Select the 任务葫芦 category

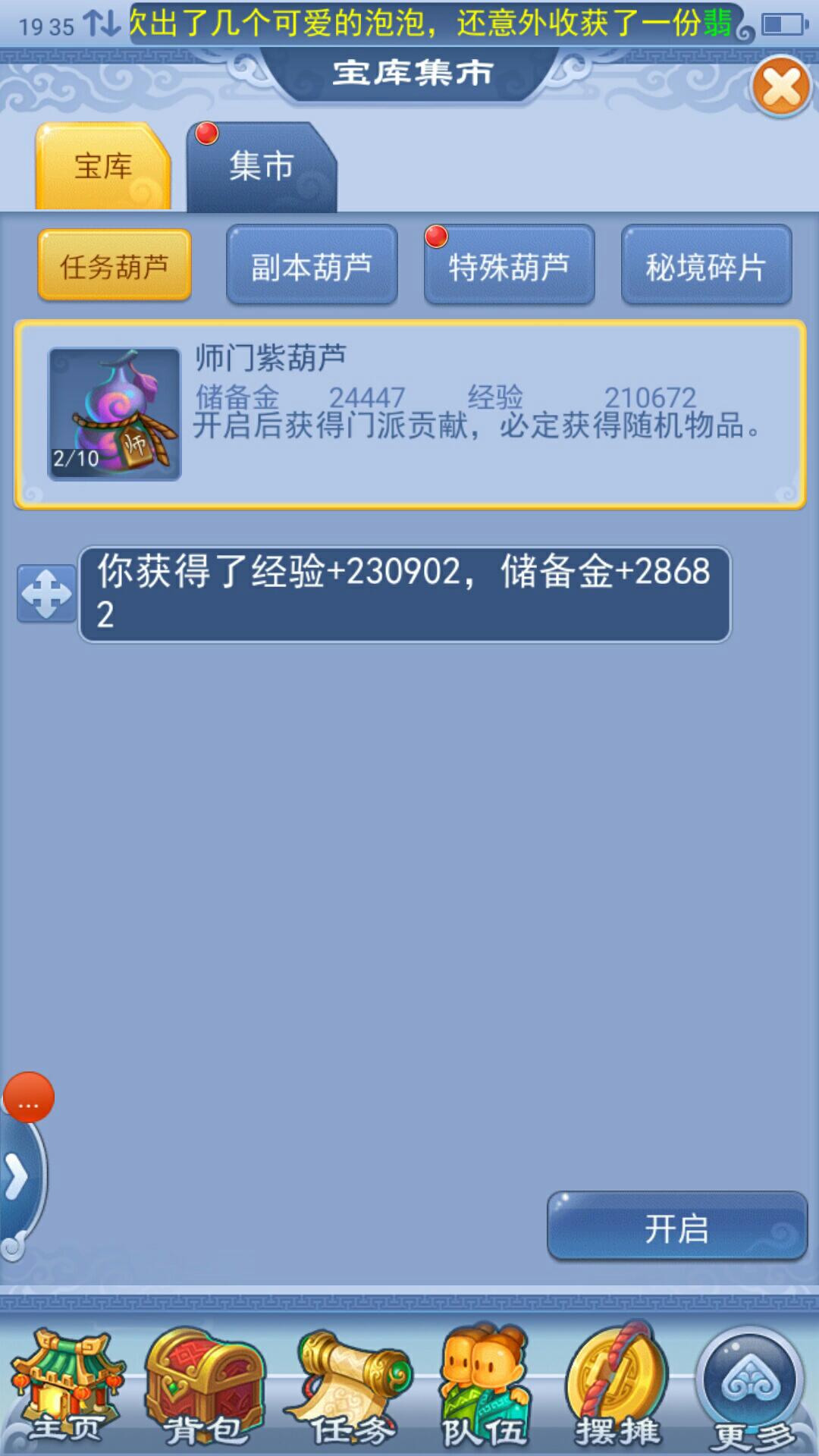(115, 266)
